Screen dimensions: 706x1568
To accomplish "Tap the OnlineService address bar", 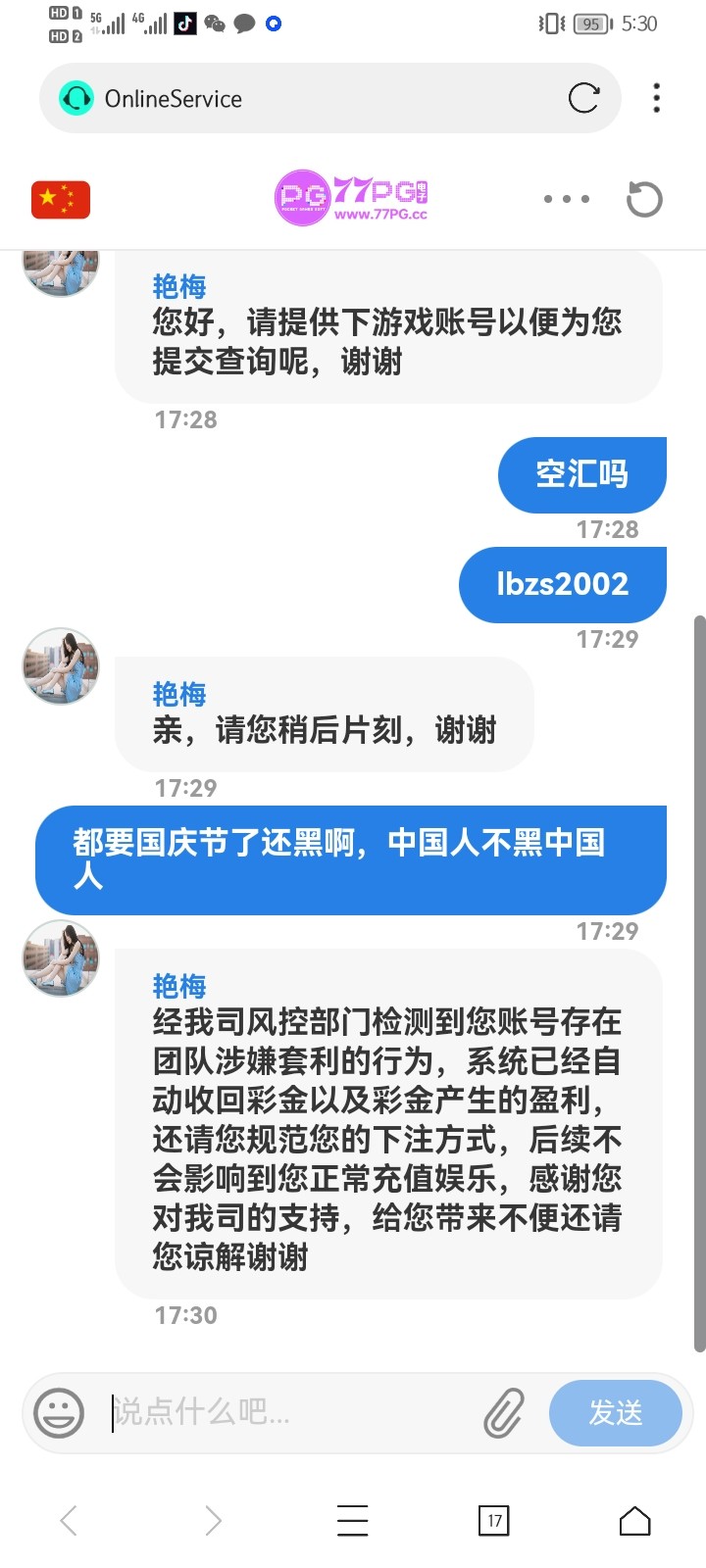I will 294,99.
